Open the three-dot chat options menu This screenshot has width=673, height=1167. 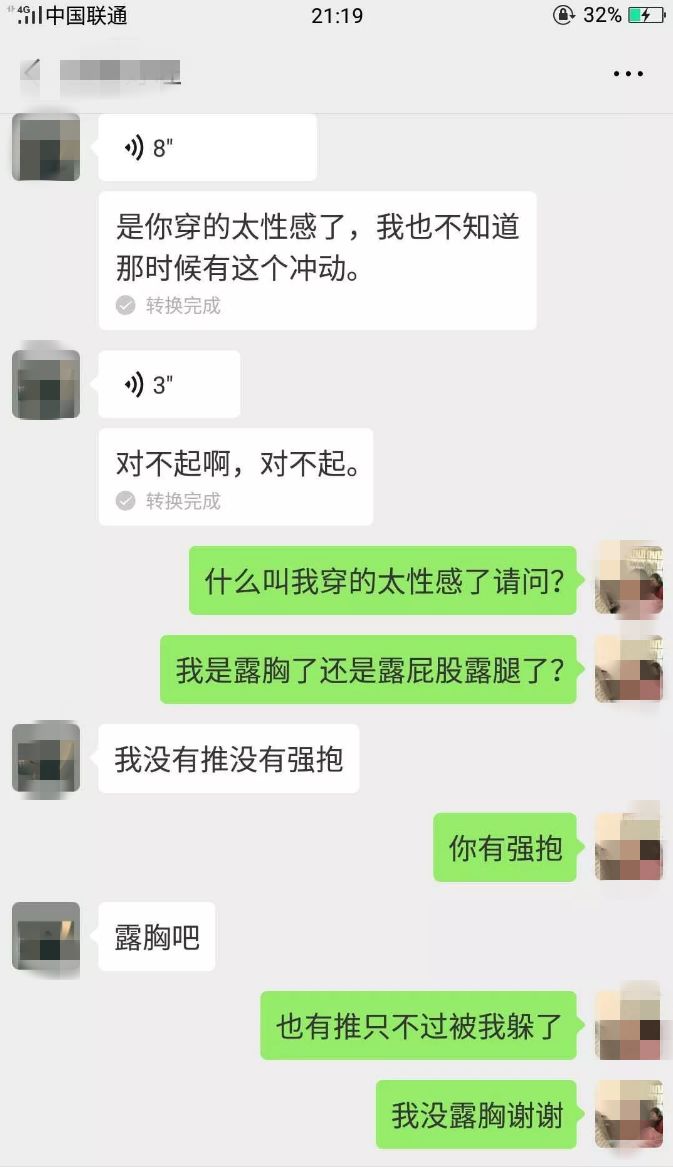[628, 74]
